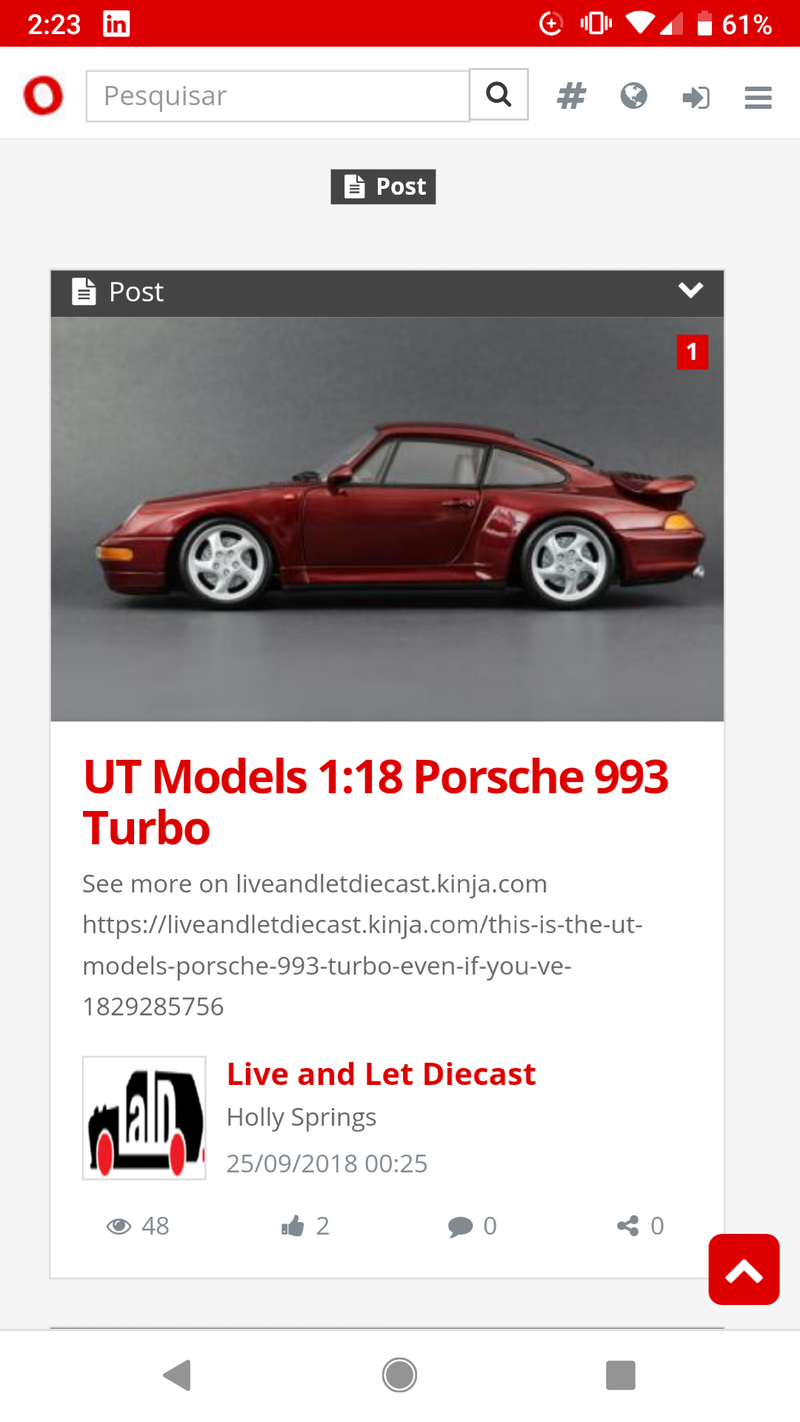Viewport: 800px width, 1422px height.
Task: Tap the system back button
Action: pyautogui.click(x=177, y=1375)
